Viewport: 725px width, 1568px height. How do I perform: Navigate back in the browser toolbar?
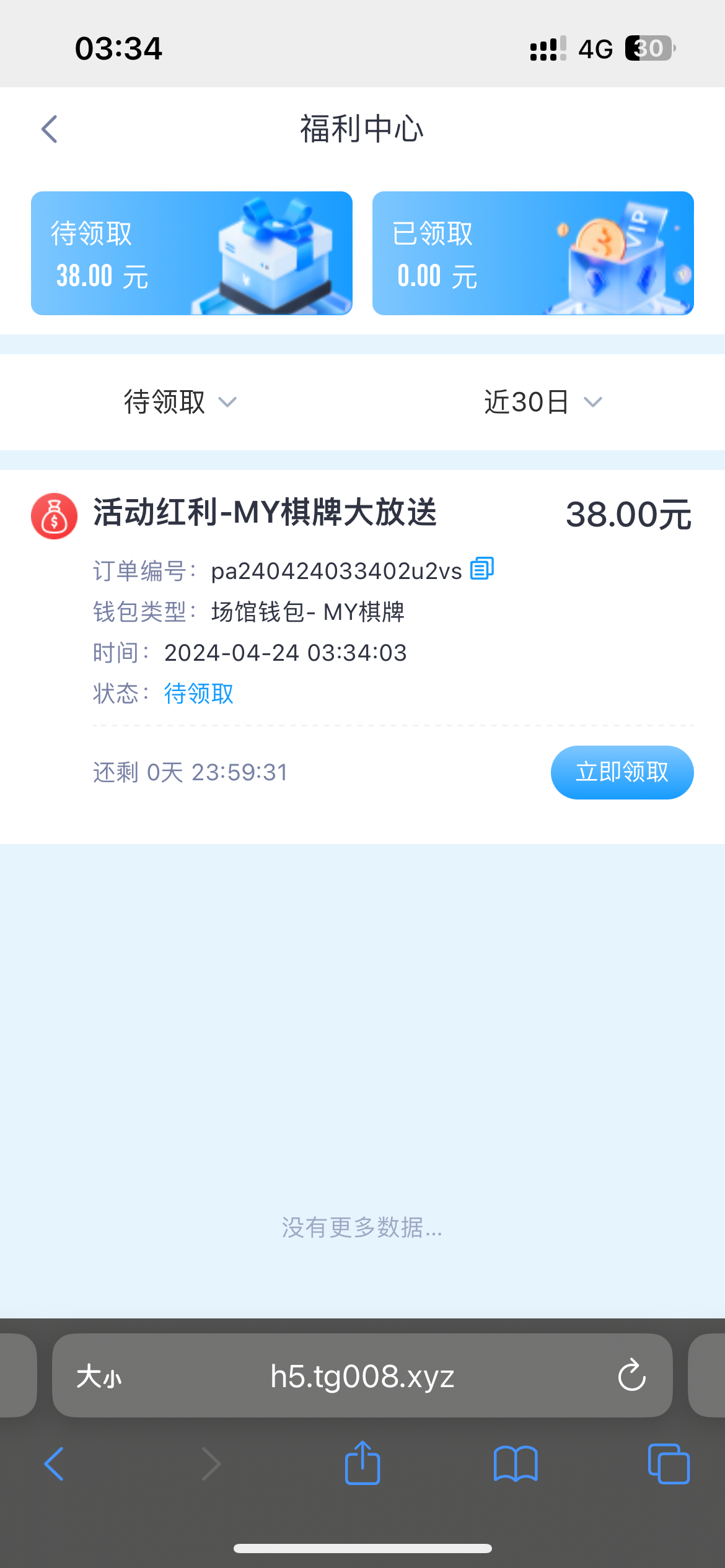[x=54, y=1464]
